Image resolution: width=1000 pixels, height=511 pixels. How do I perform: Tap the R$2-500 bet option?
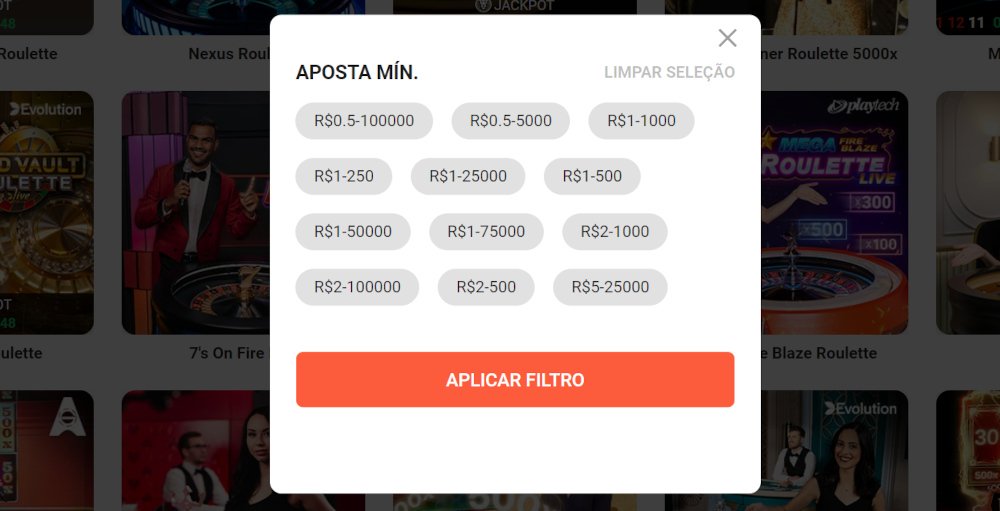click(486, 287)
